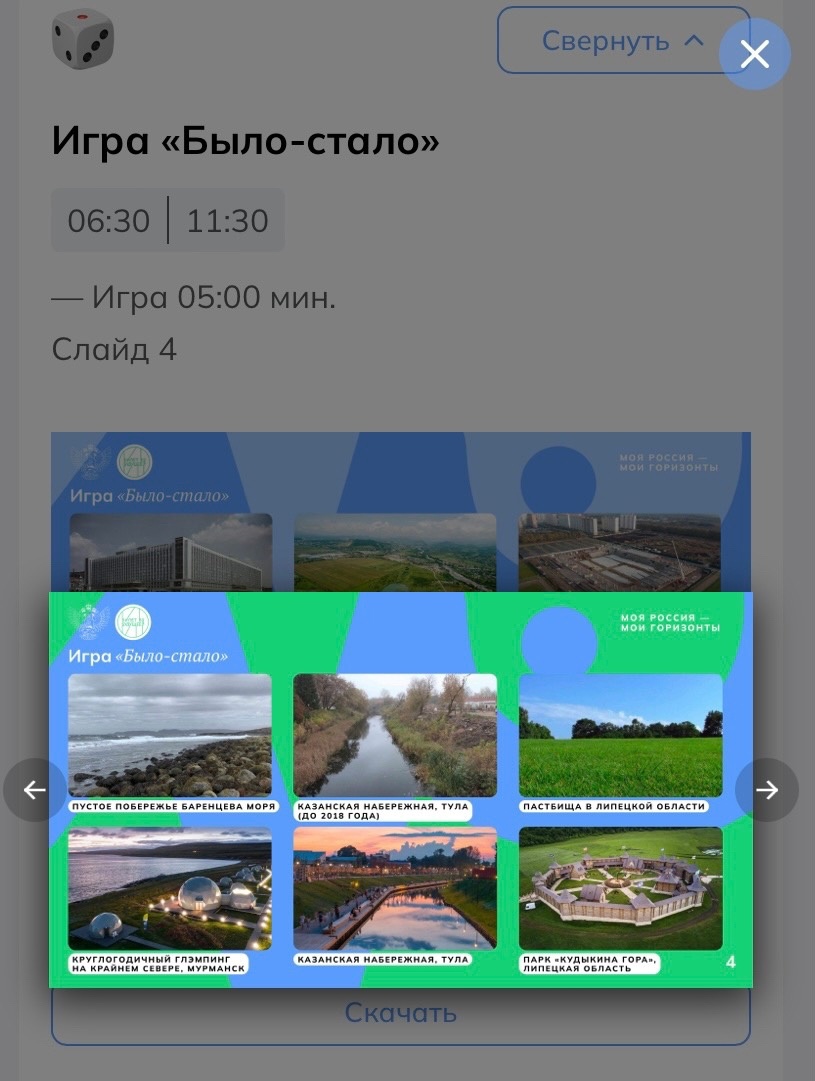Open the dimmed slide 4 preview image
This screenshot has width=815, height=1081.
point(400,510)
